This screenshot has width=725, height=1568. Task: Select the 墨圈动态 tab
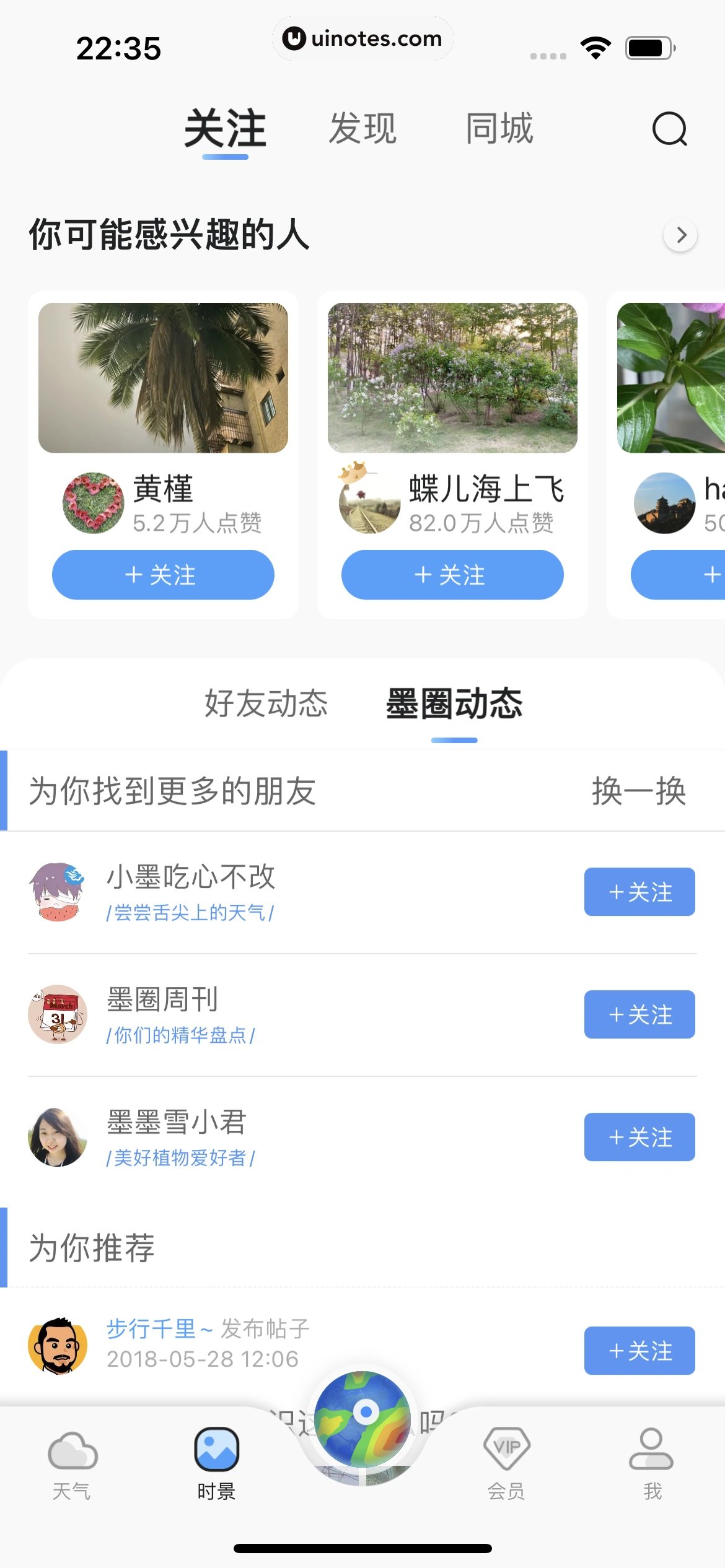454,703
